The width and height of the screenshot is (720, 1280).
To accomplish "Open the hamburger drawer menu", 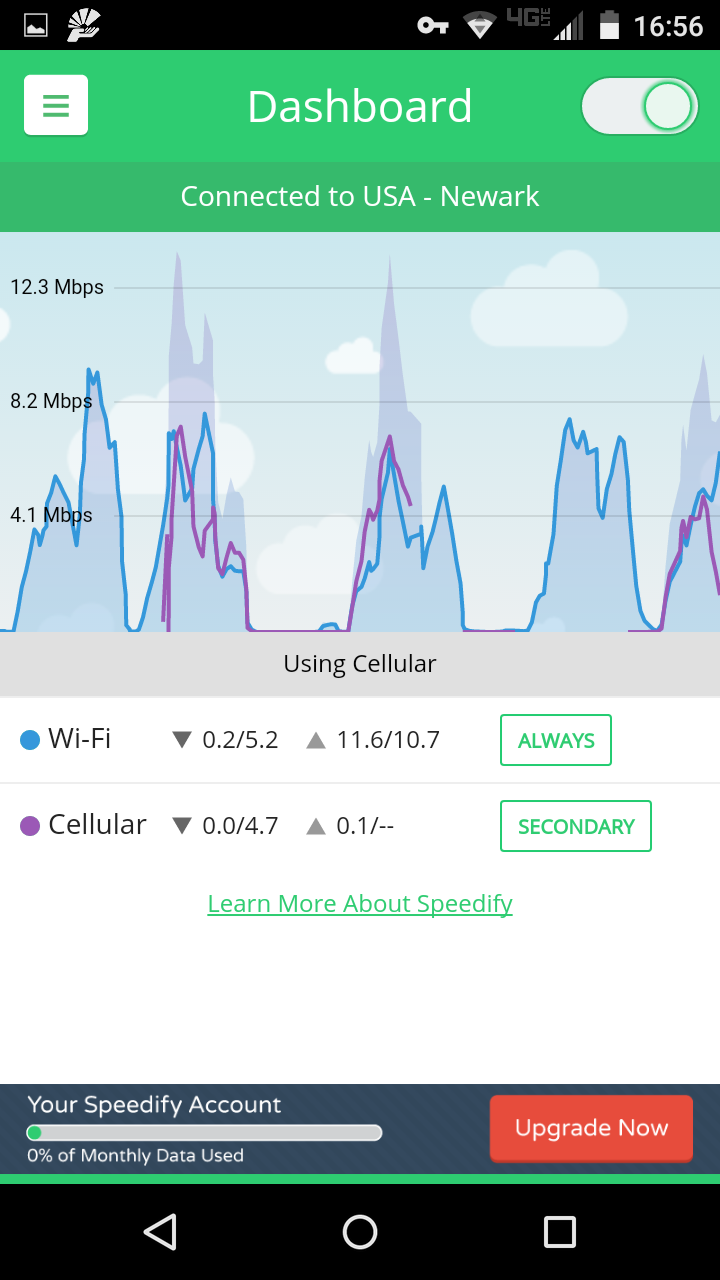I will tap(56, 105).
